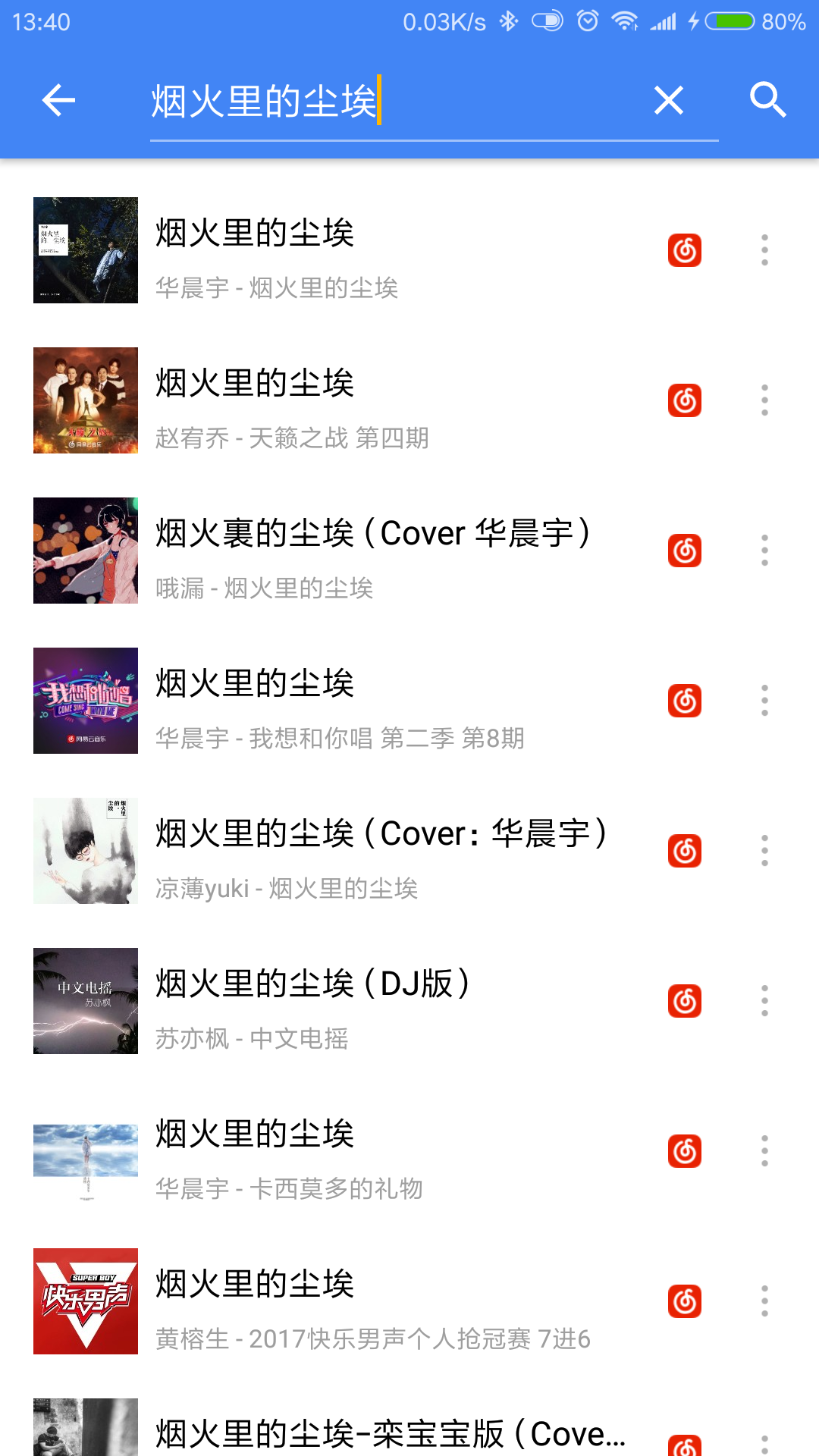The height and width of the screenshot is (1456, 819).
Task: Open the three-dot menu for 凉薄yuki cover
Action: tap(764, 851)
